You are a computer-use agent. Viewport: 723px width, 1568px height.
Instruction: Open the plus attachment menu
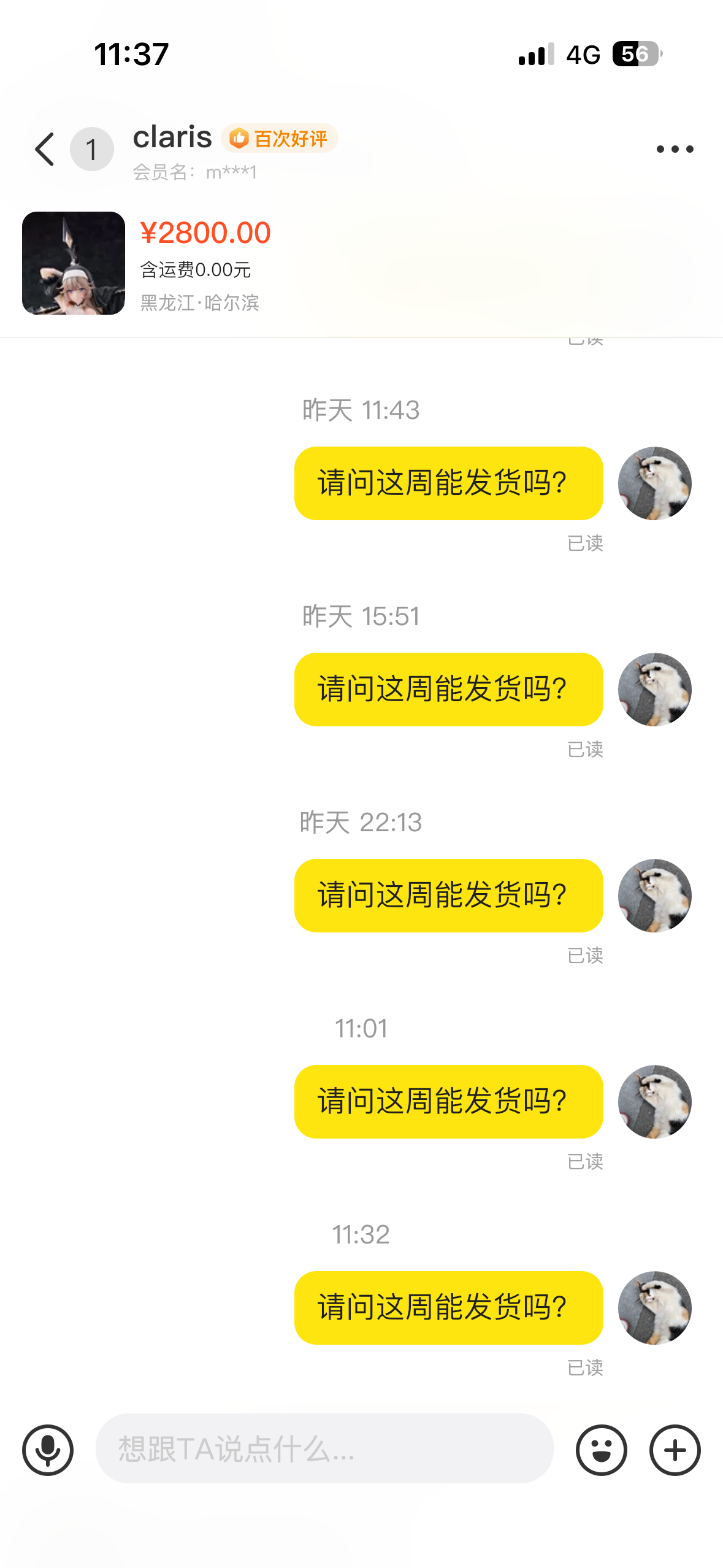point(675,1450)
